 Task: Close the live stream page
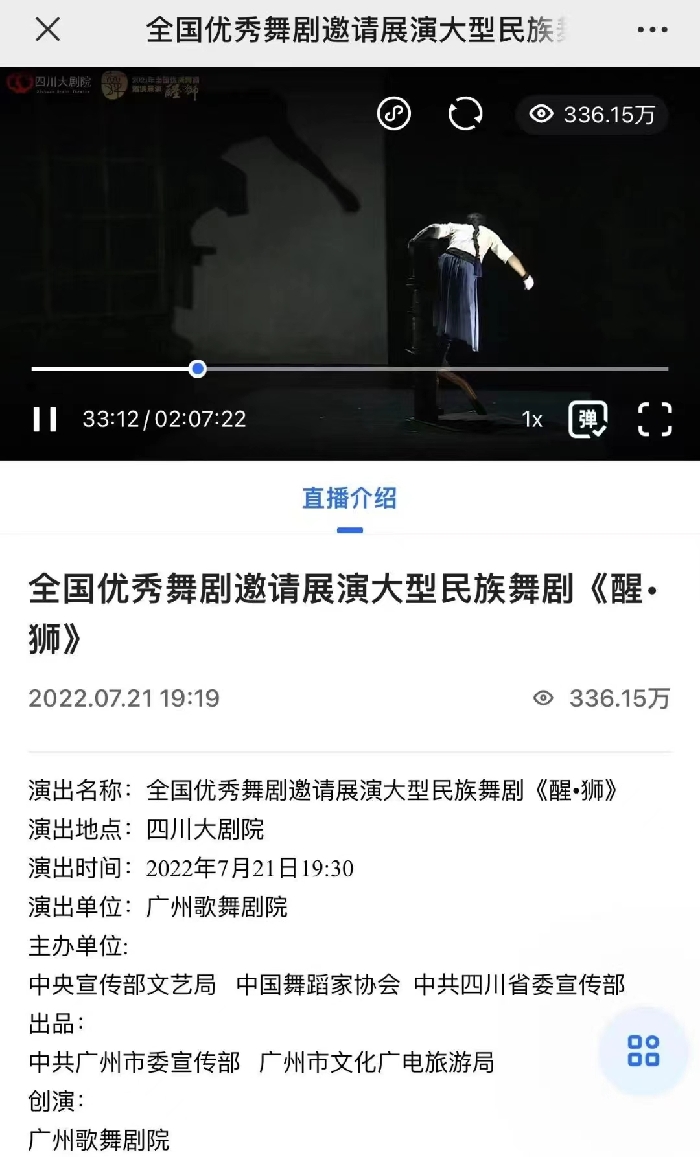pos(47,30)
